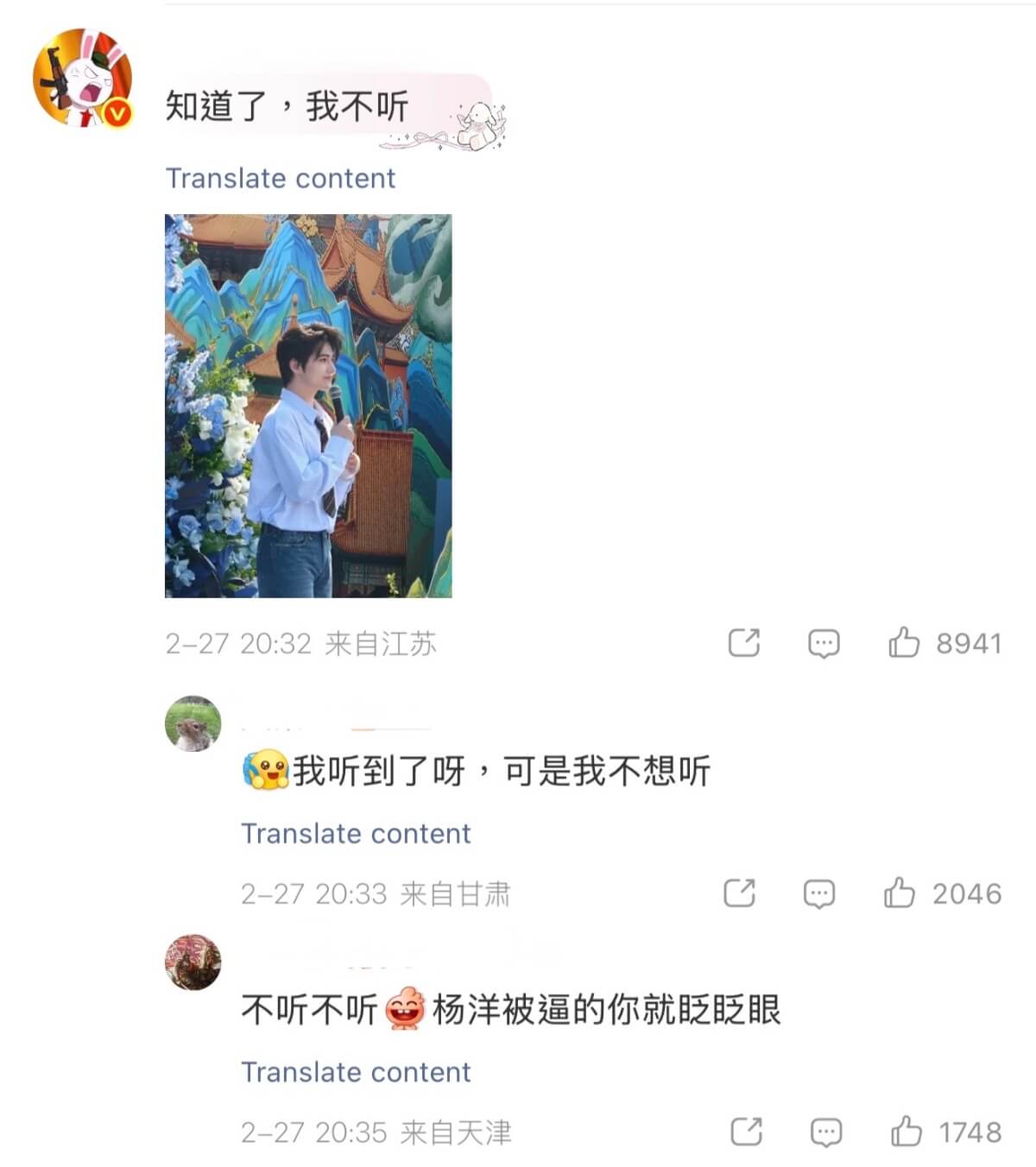1036x1167 pixels.
Task: Translate the reply 我听到了呀，可是我不想听
Action: (x=356, y=834)
